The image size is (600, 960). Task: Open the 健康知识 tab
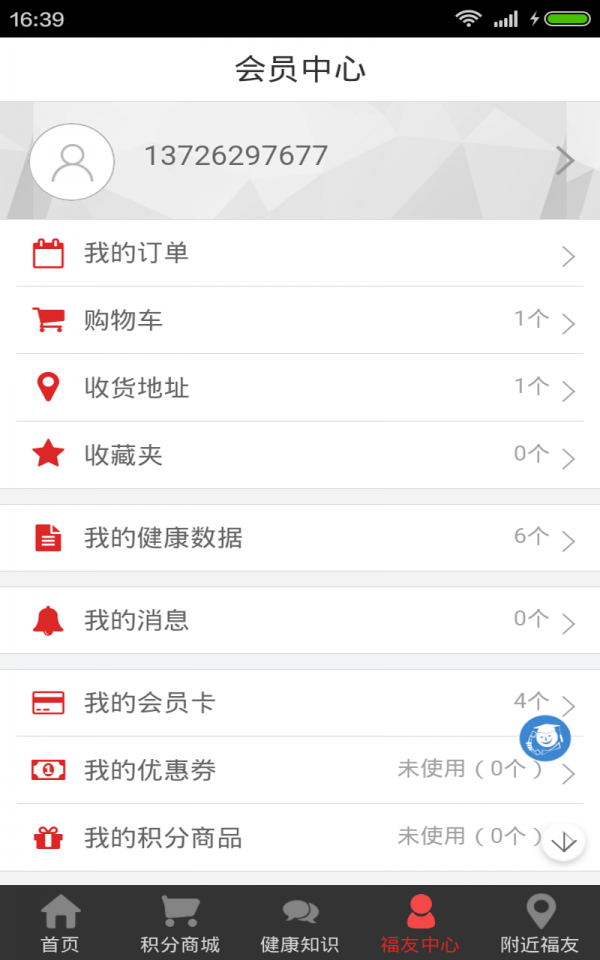[300, 923]
